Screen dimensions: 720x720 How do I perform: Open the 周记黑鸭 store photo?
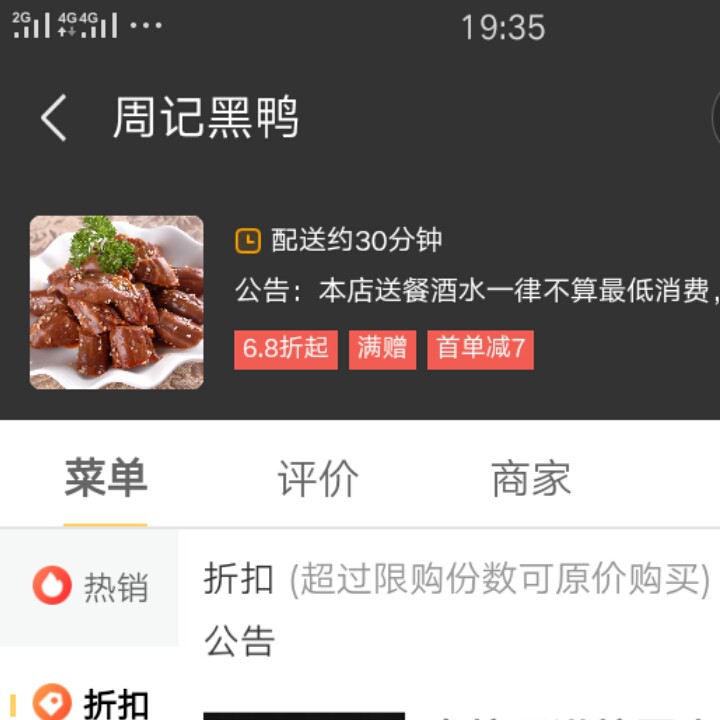click(x=116, y=302)
